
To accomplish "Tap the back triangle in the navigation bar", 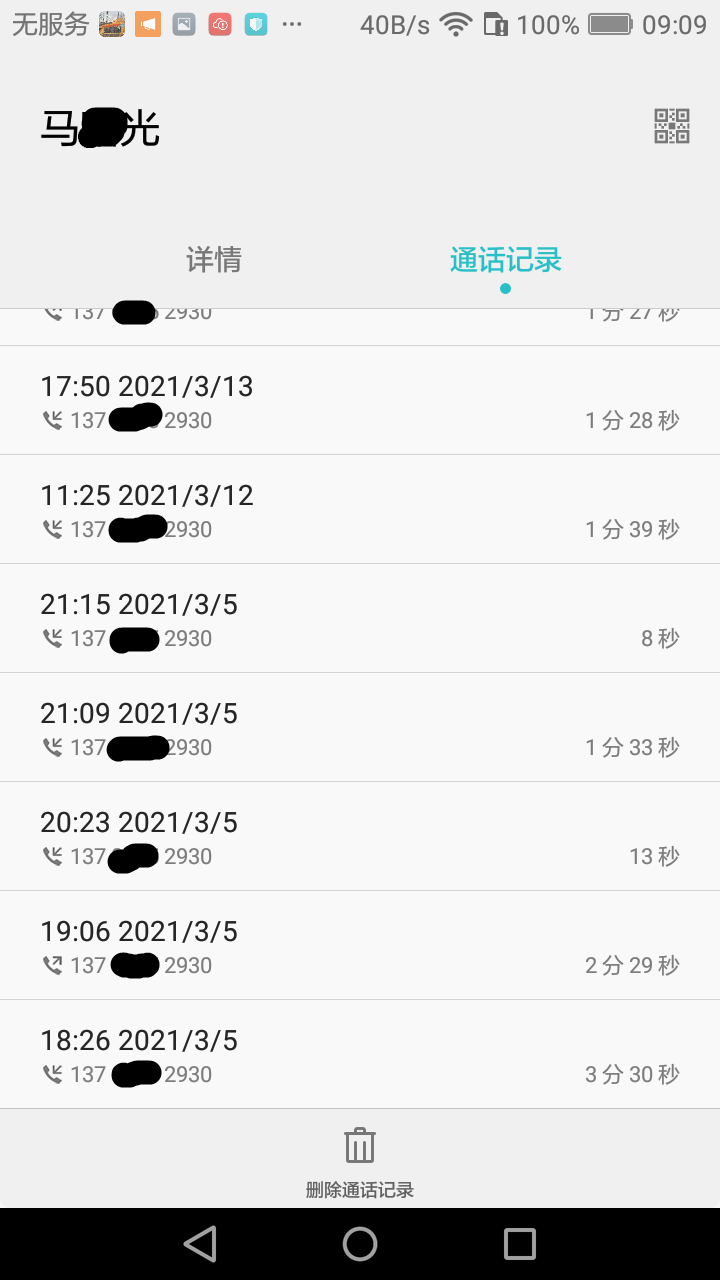I will [x=200, y=1243].
